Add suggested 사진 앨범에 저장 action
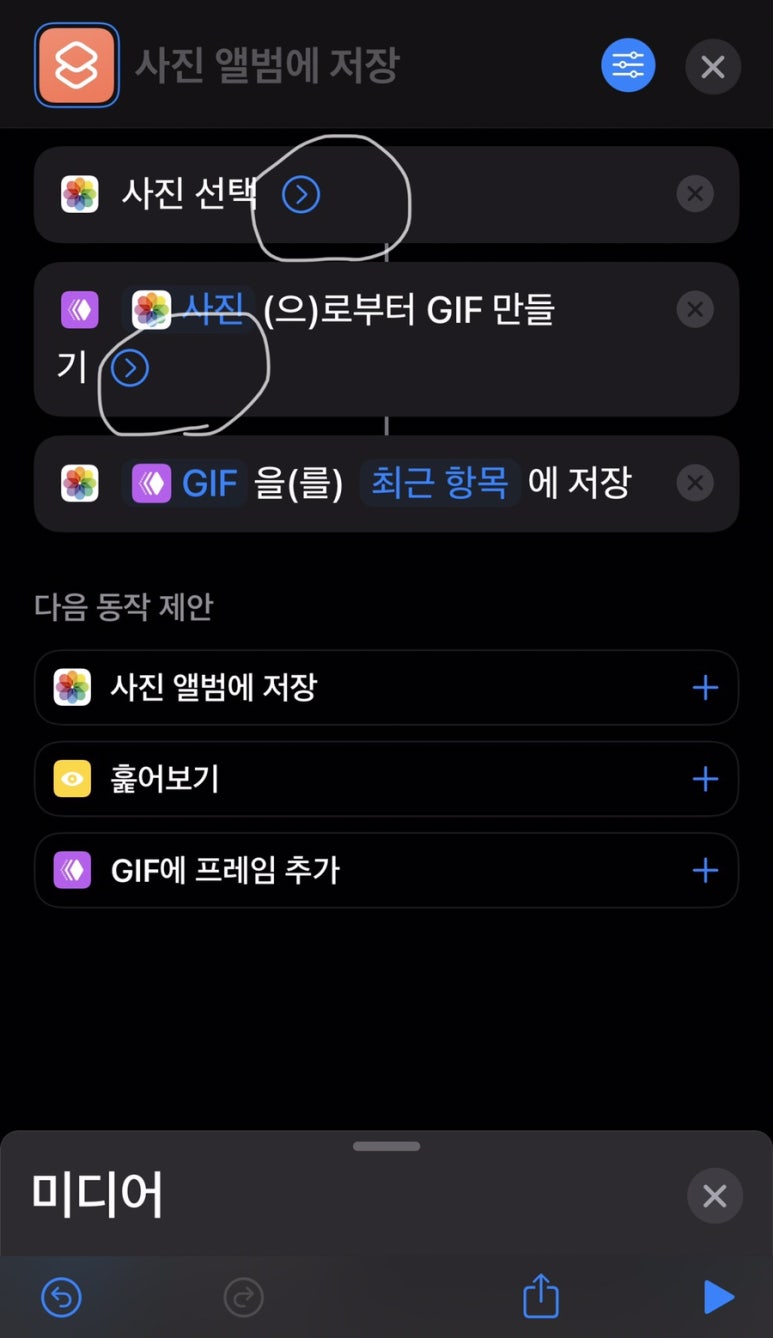The height and width of the screenshot is (1338, 773). pyautogui.click(x=705, y=688)
